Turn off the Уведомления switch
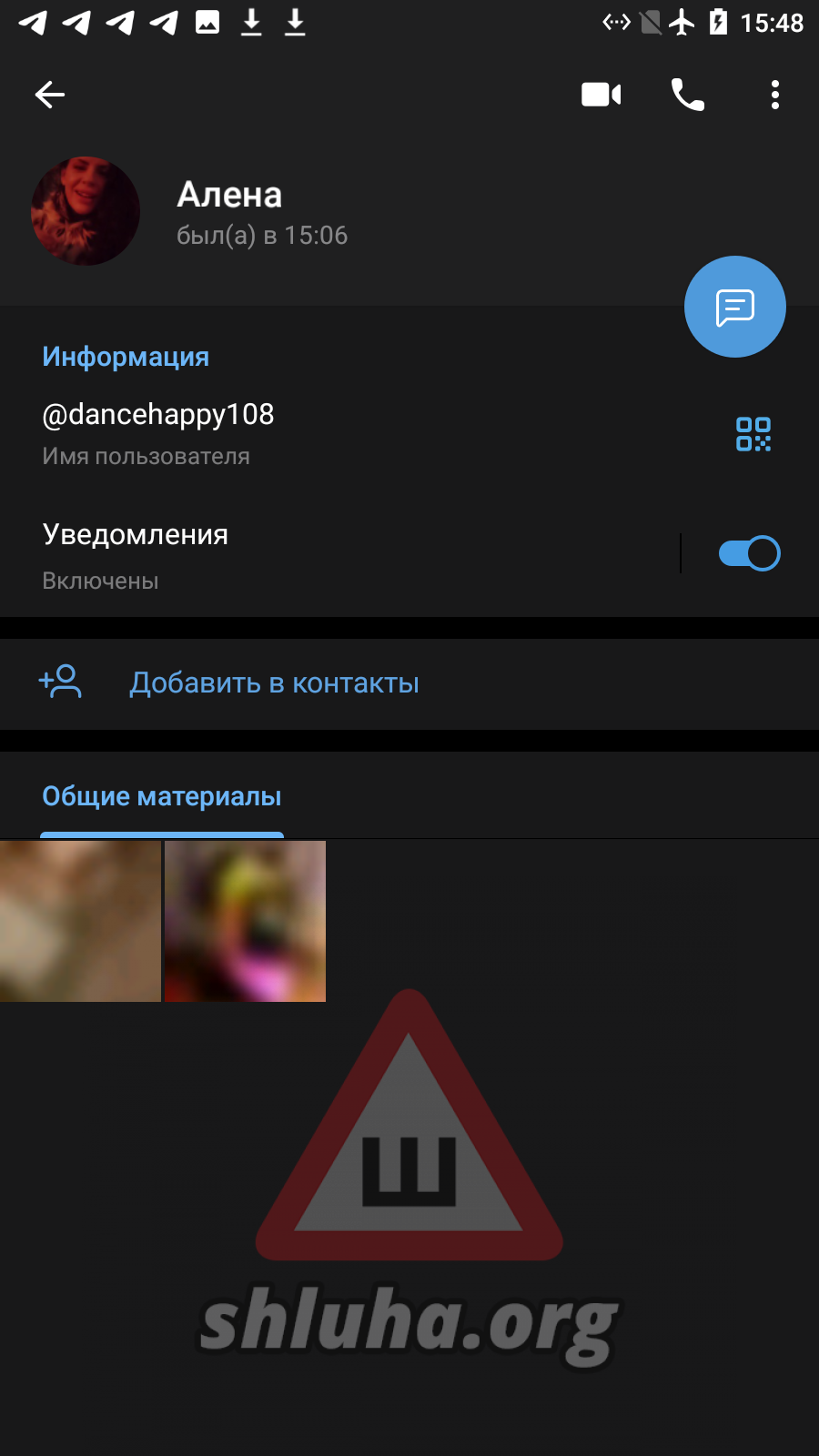This screenshot has width=819, height=1456. coord(749,553)
